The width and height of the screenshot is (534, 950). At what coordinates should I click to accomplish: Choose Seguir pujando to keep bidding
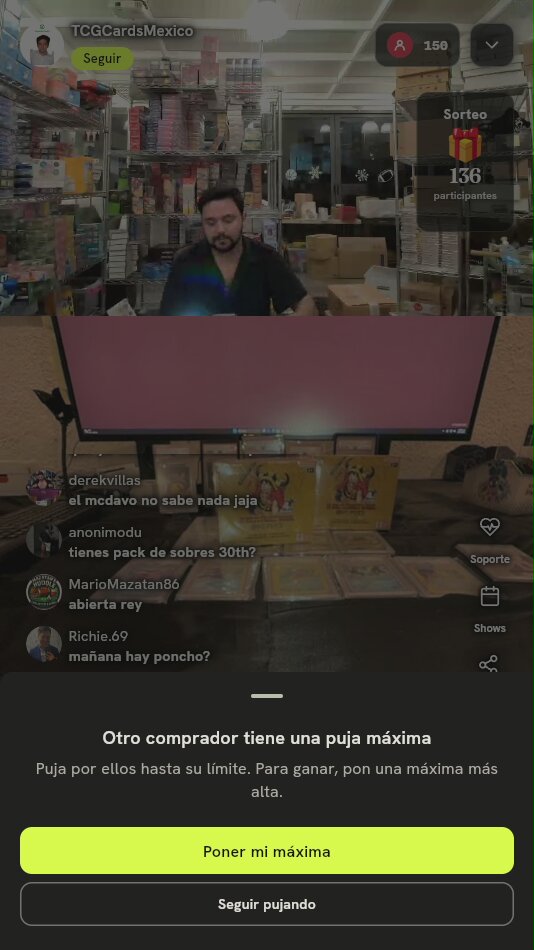coord(267,904)
